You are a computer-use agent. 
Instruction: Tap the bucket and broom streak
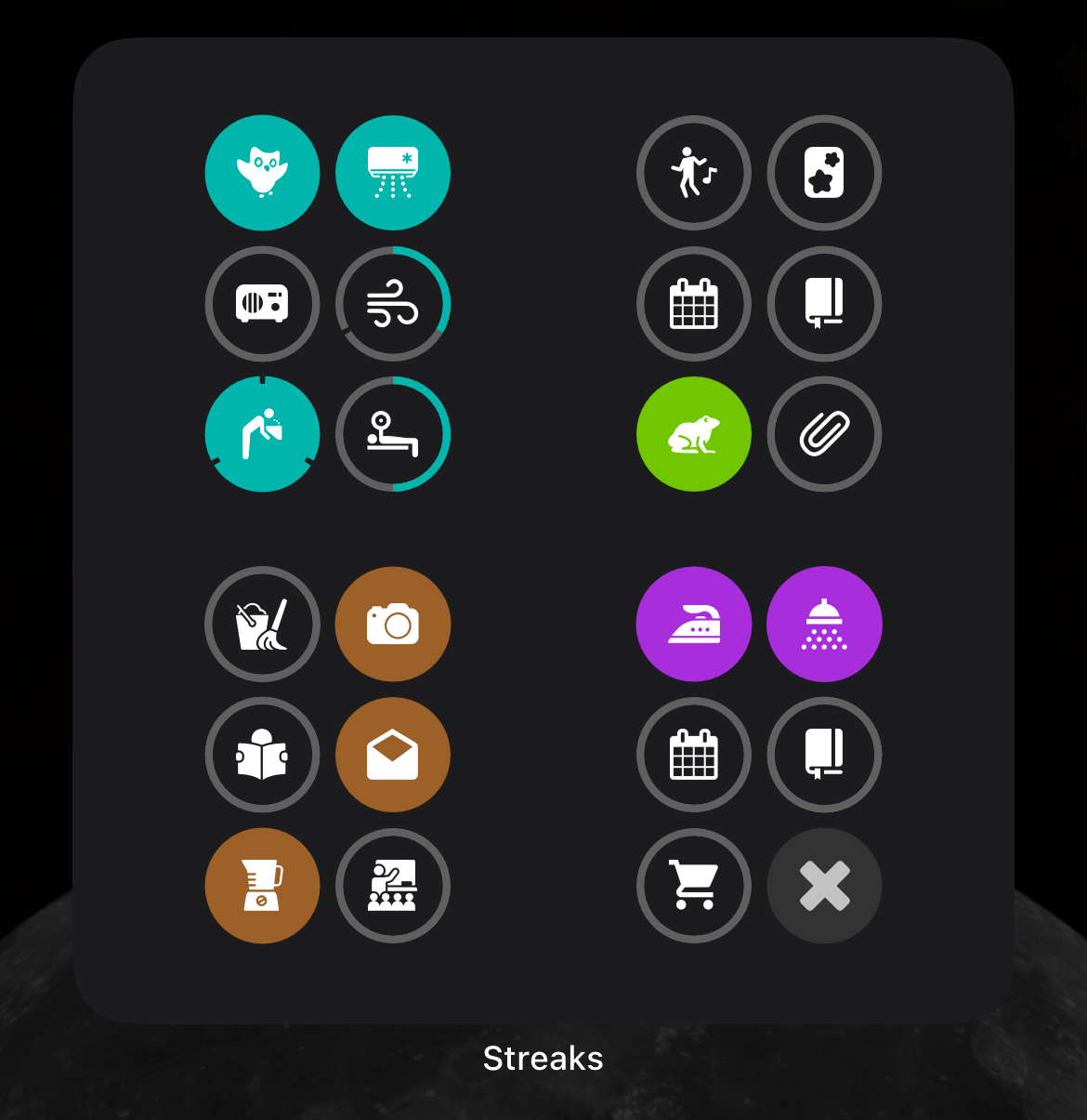[x=262, y=625]
